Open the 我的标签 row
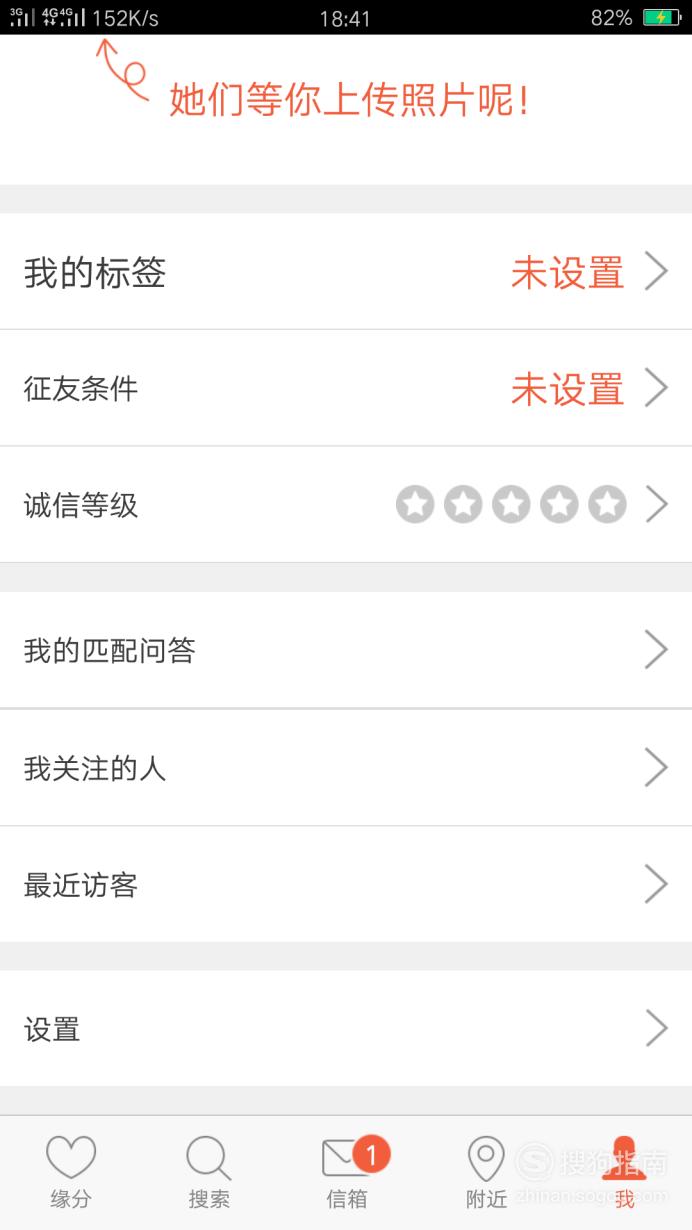The width and height of the screenshot is (692, 1230). click(x=346, y=271)
